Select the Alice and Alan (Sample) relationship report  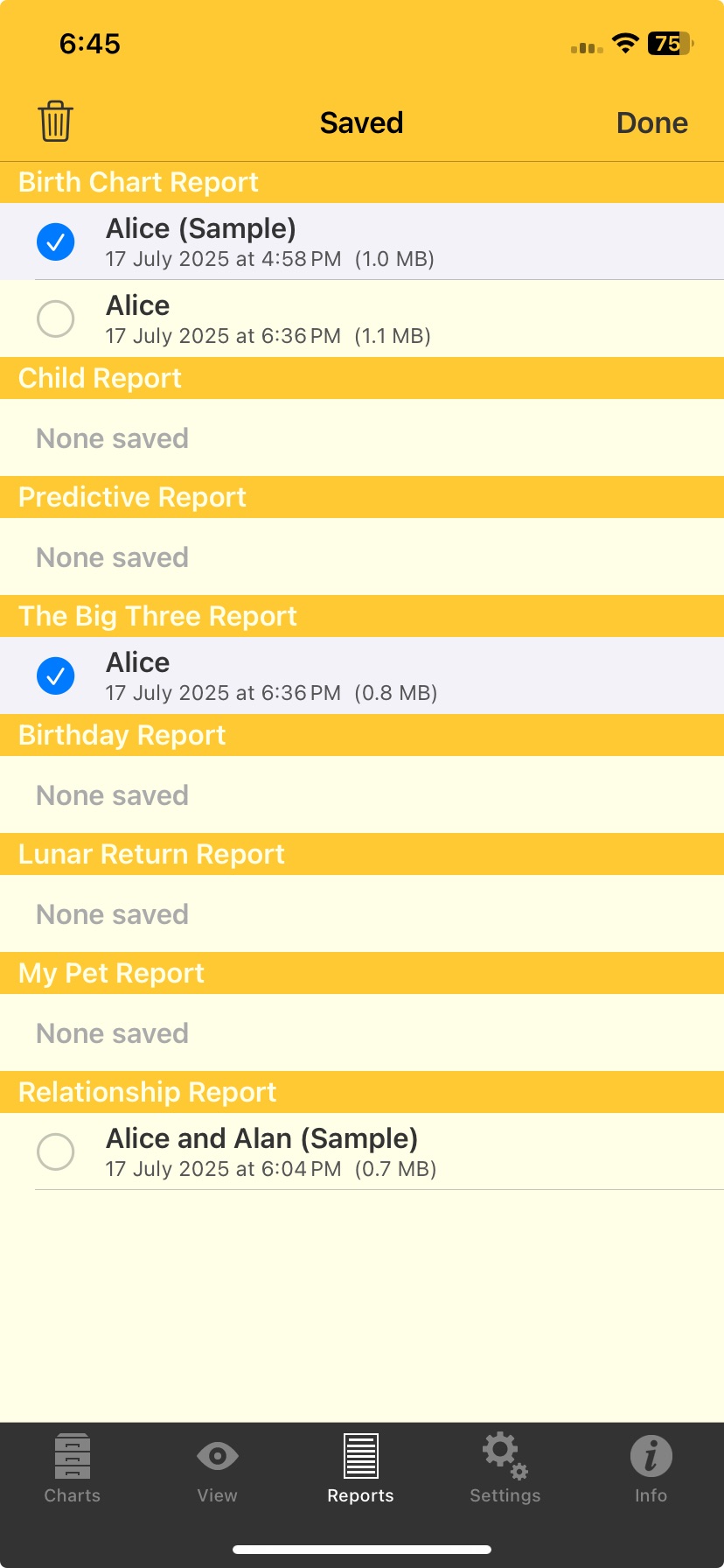[x=55, y=1151]
